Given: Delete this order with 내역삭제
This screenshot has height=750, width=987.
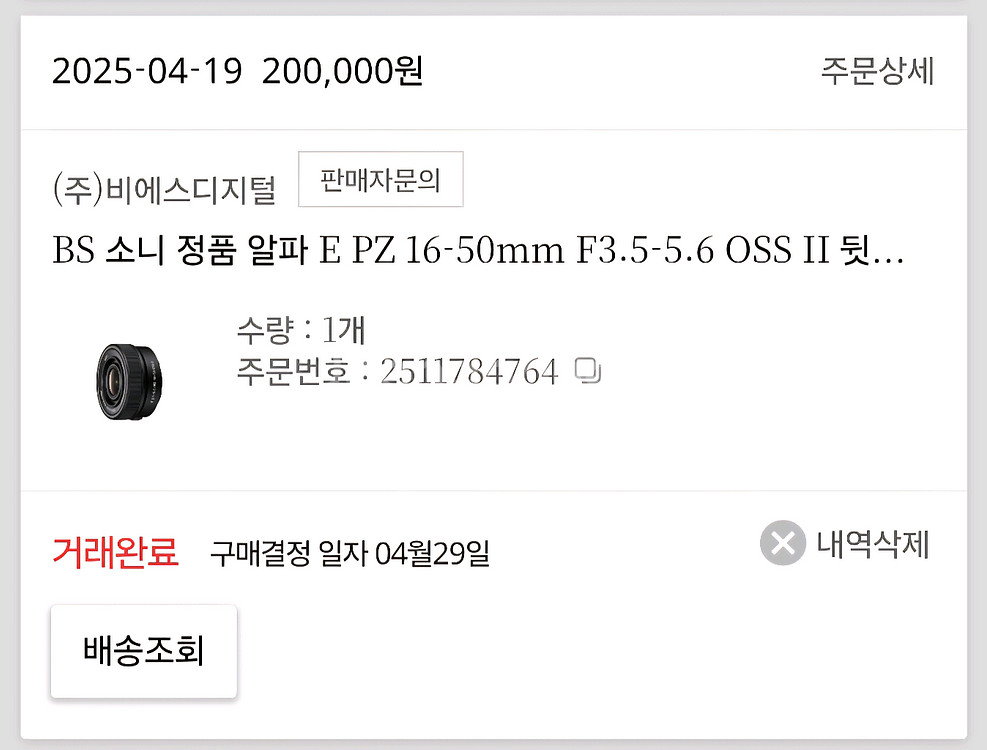Looking at the screenshot, I should (x=845, y=544).
